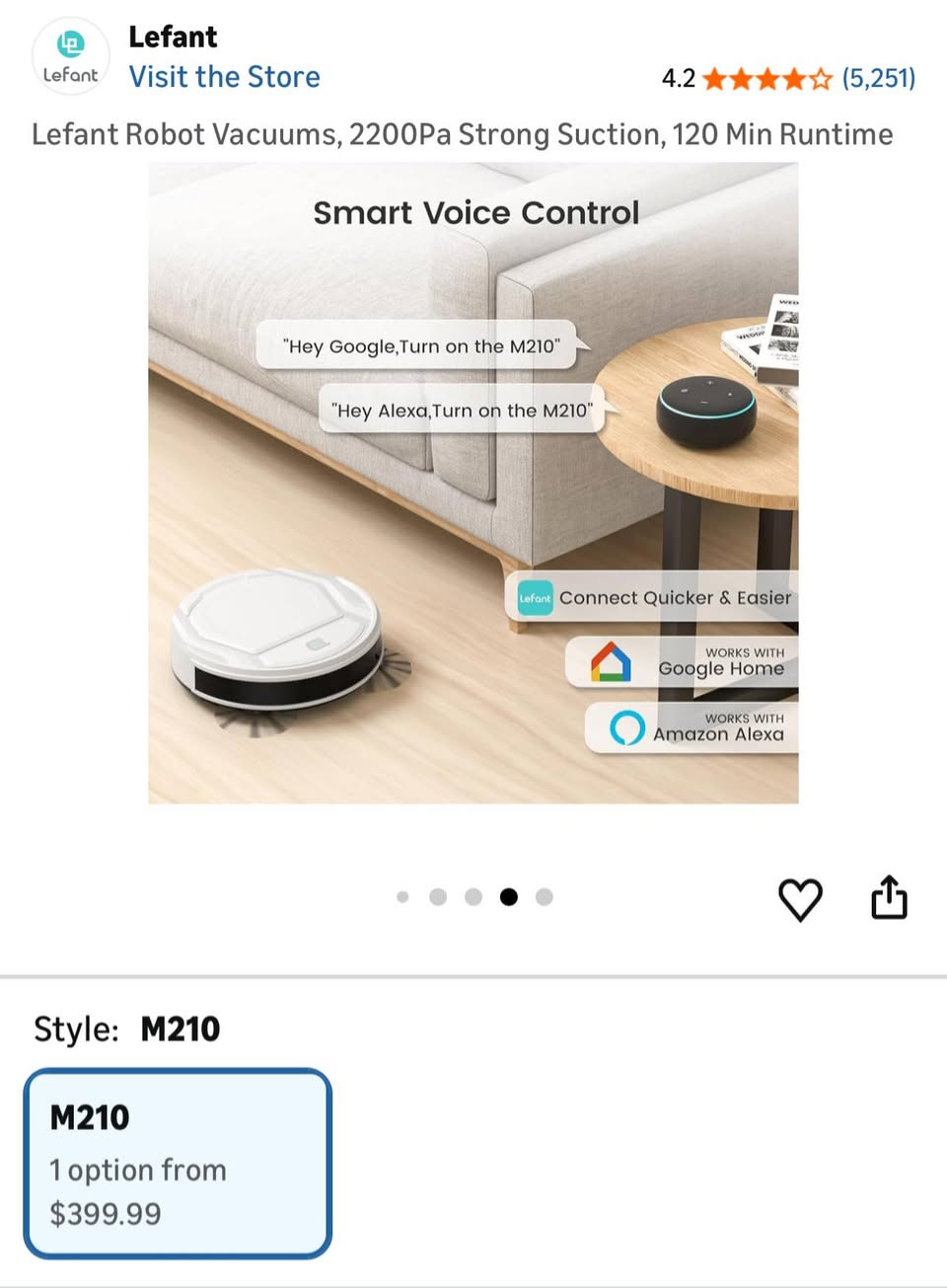
Task: Open the Smart Voice Control product image
Action: pyautogui.click(x=473, y=483)
